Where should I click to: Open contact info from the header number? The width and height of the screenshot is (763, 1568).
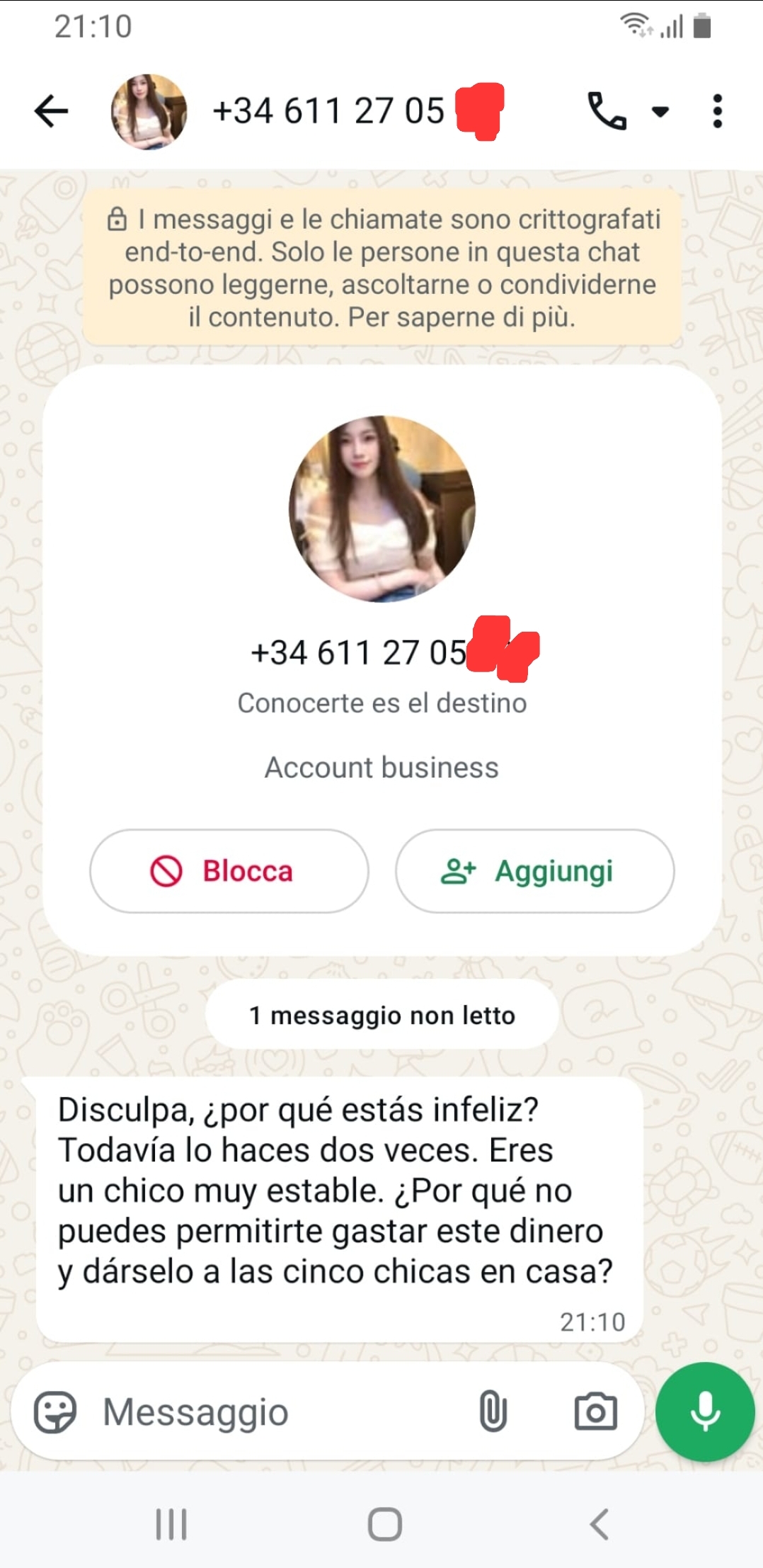pos(328,111)
